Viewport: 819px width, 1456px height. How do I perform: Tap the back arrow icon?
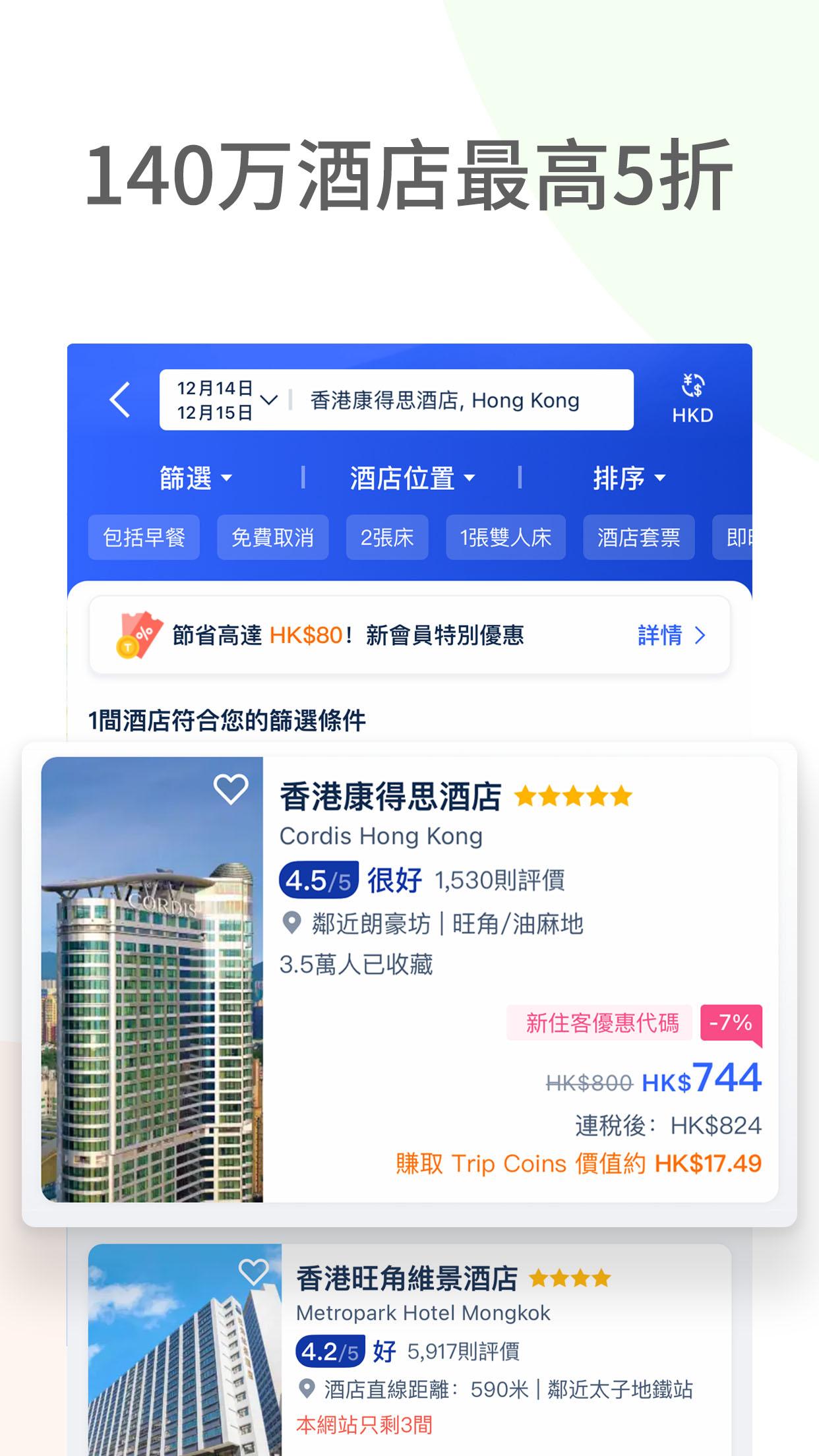tap(119, 400)
